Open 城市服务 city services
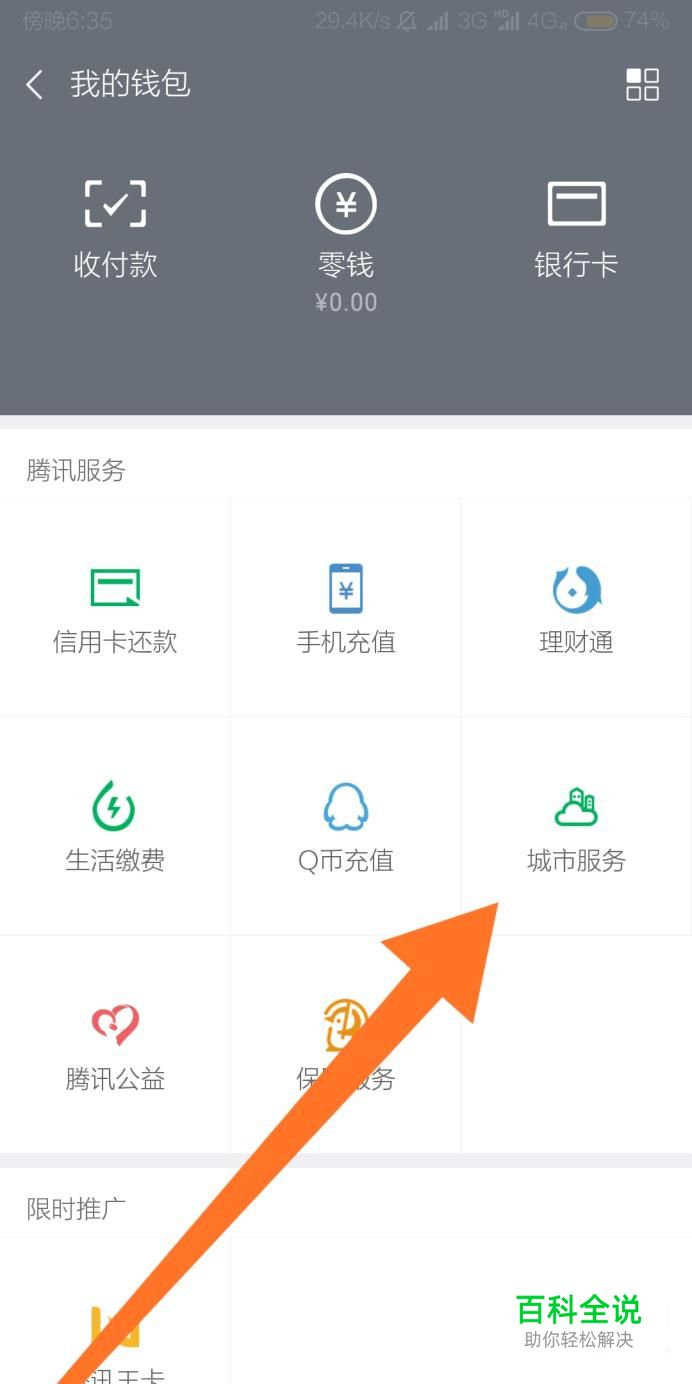Image resolution: width=692 pixels, height=1384 pixels. (576, 826)
